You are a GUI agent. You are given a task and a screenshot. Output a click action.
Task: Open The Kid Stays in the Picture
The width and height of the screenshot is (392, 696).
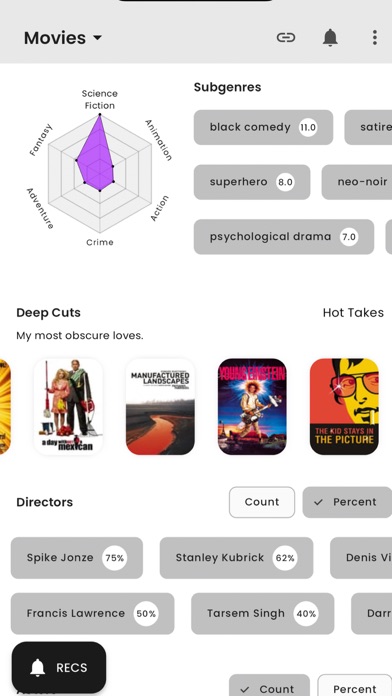(x=344, y=407)
